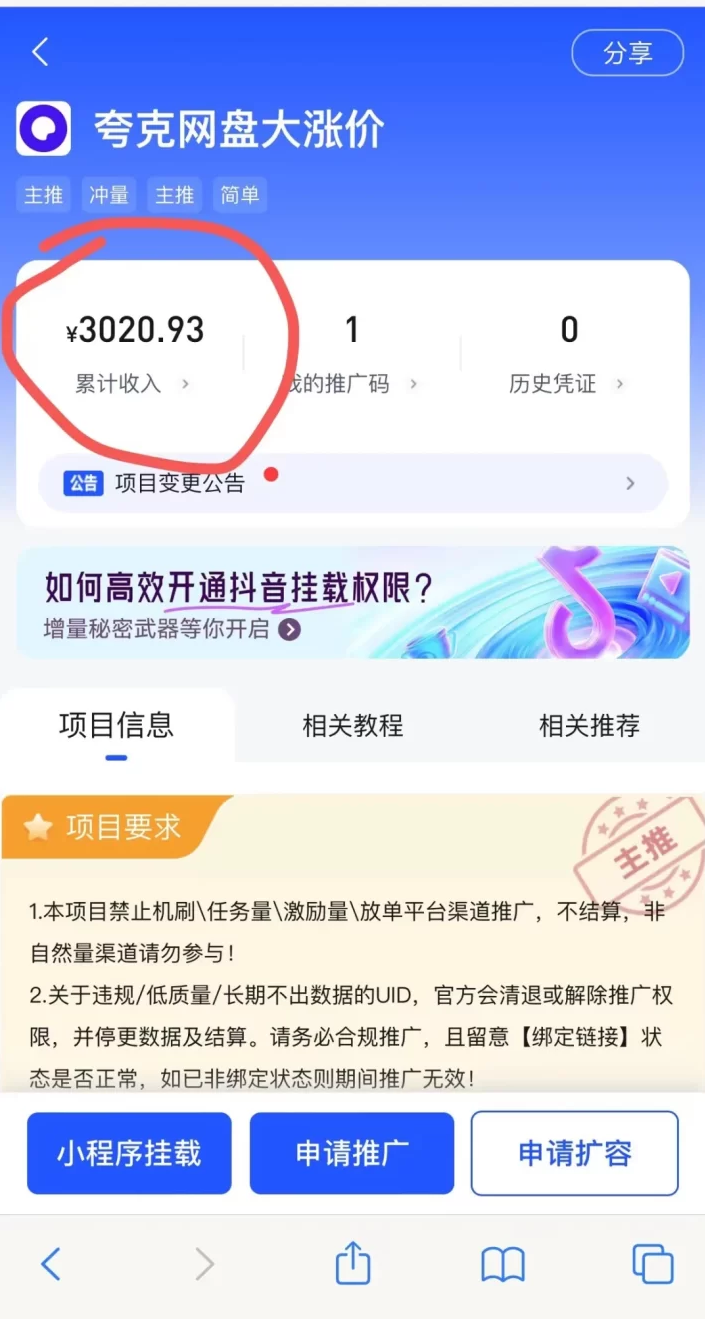Go back in browser toolbar
The width and height of the screenshot is (705, 1319).
coord(51,1264)
